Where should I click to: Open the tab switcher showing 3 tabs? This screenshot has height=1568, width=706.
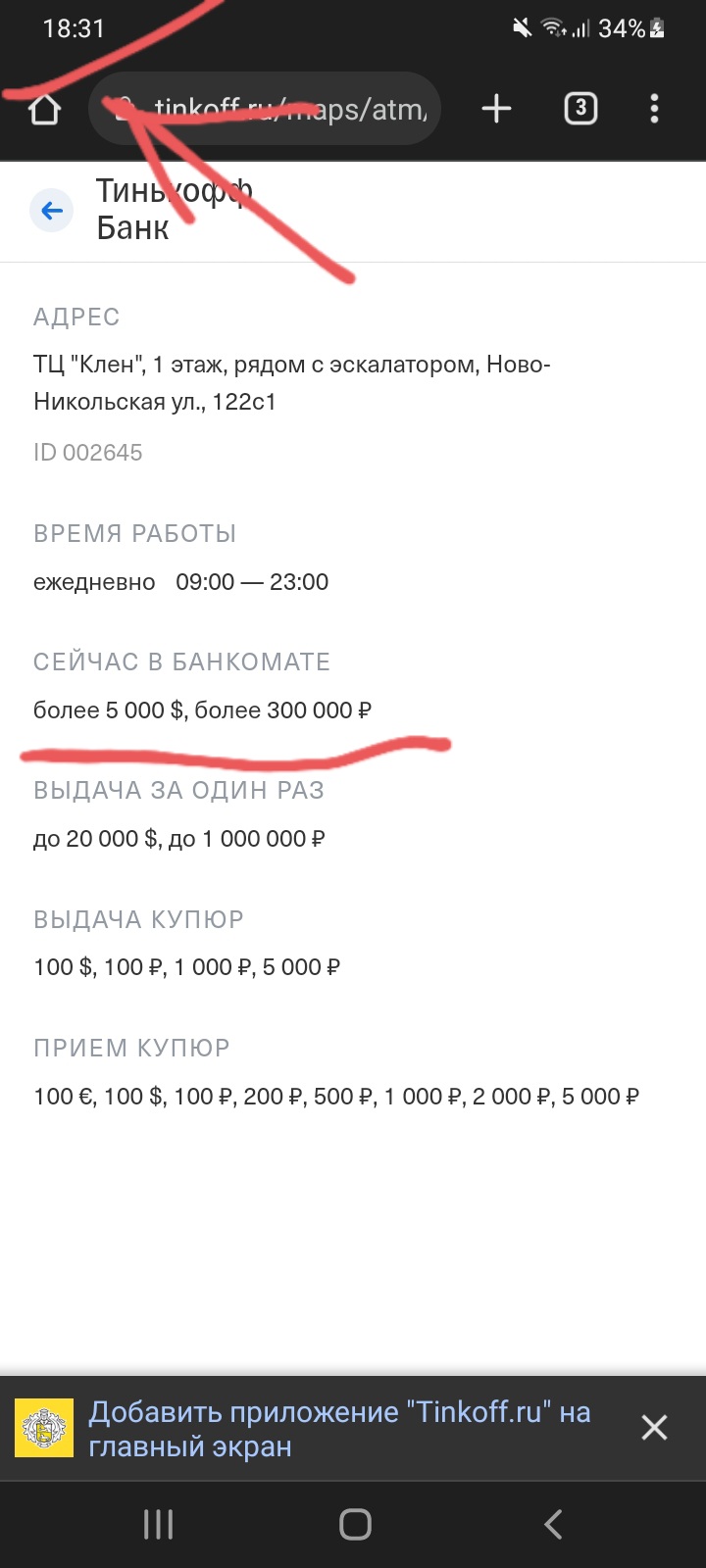tap(580, 109)
